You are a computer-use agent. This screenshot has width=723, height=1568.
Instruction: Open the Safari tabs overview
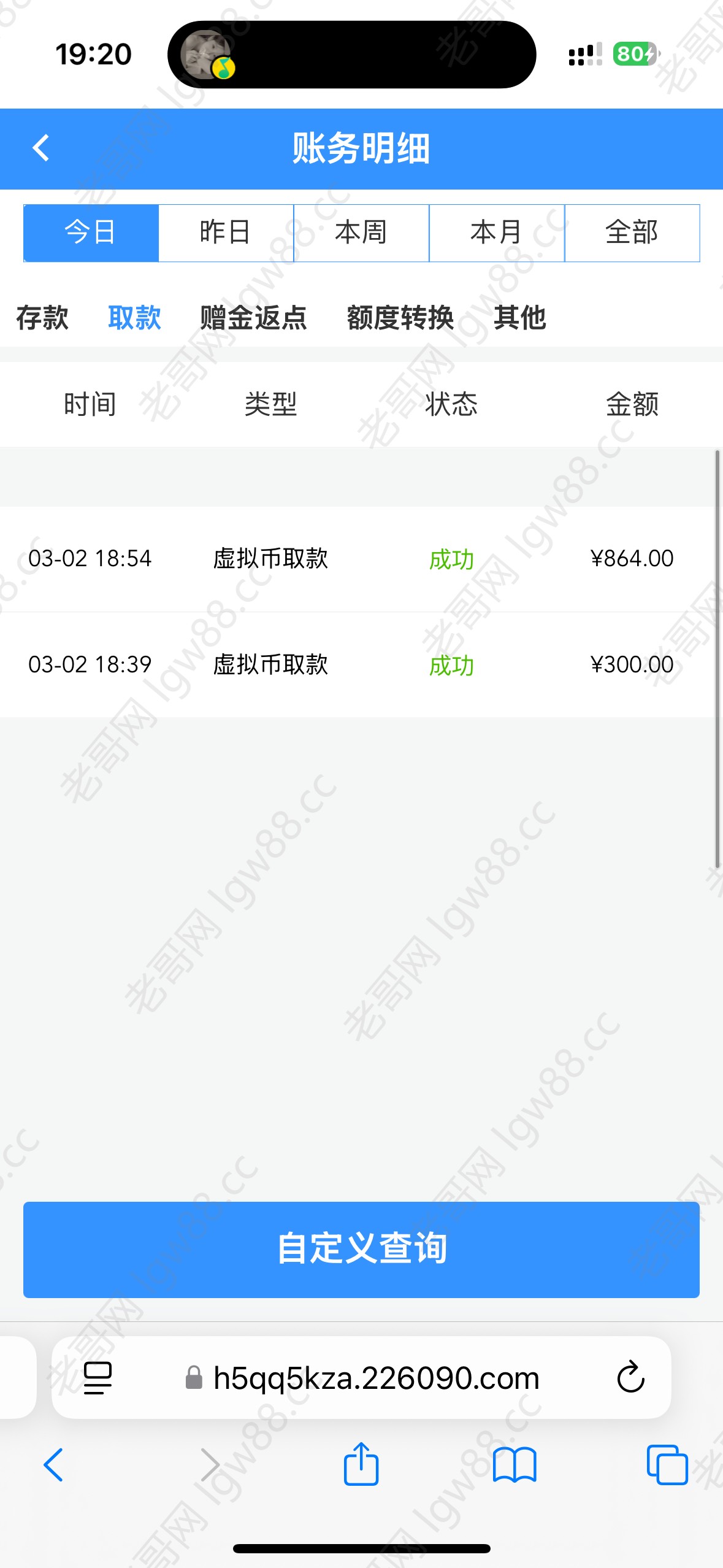[x=667, y=1465]
